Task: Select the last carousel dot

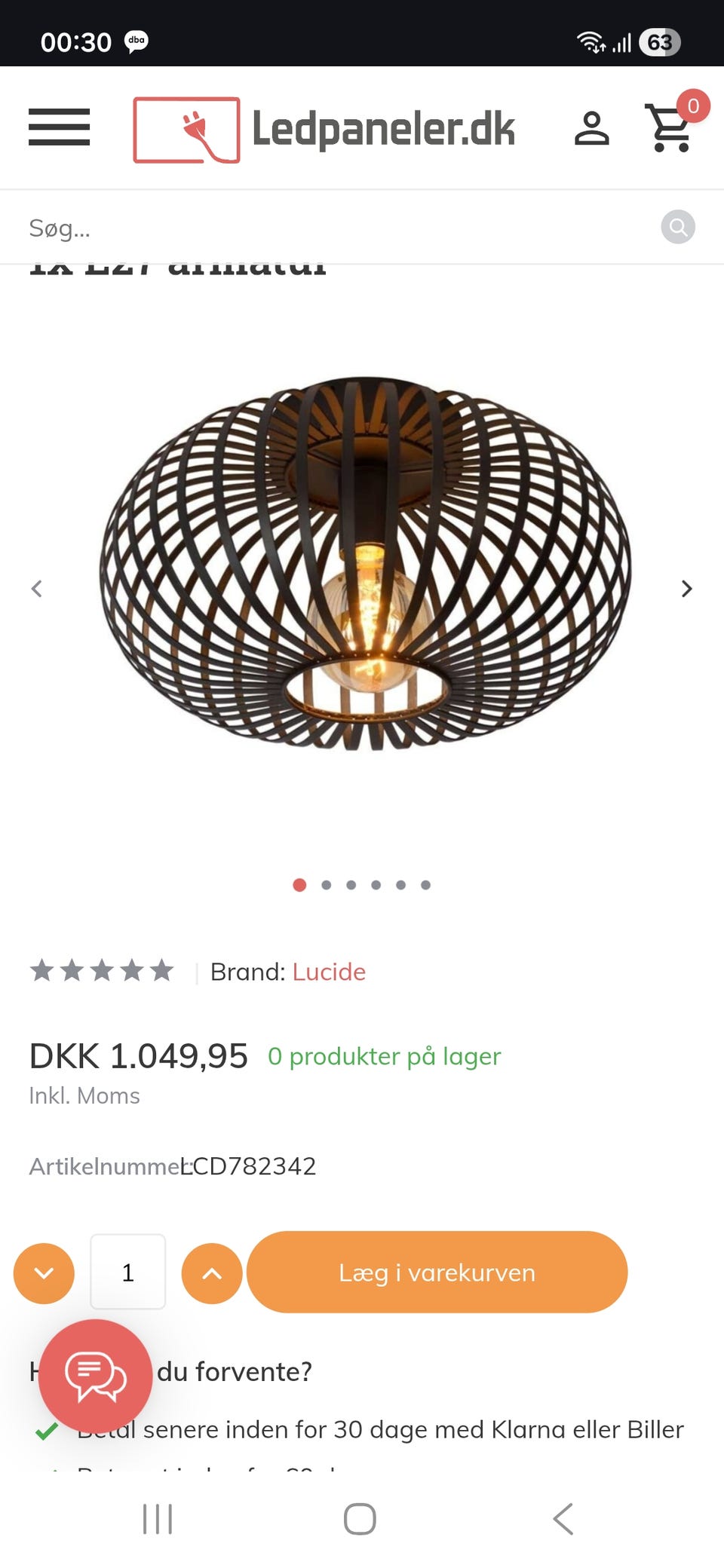Action: point(426,885)
